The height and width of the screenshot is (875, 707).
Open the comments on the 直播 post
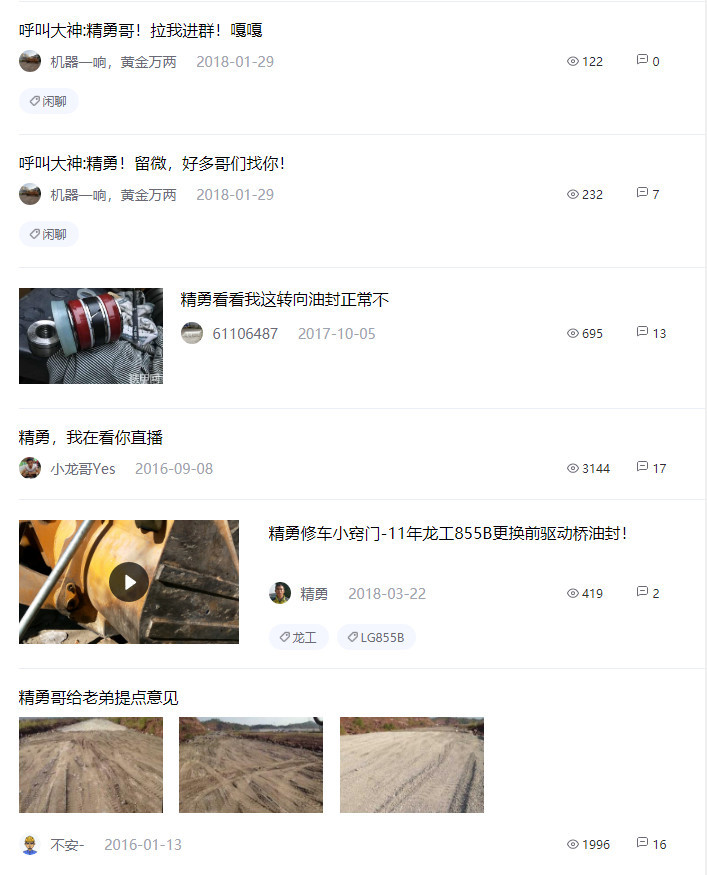(651, 468)
